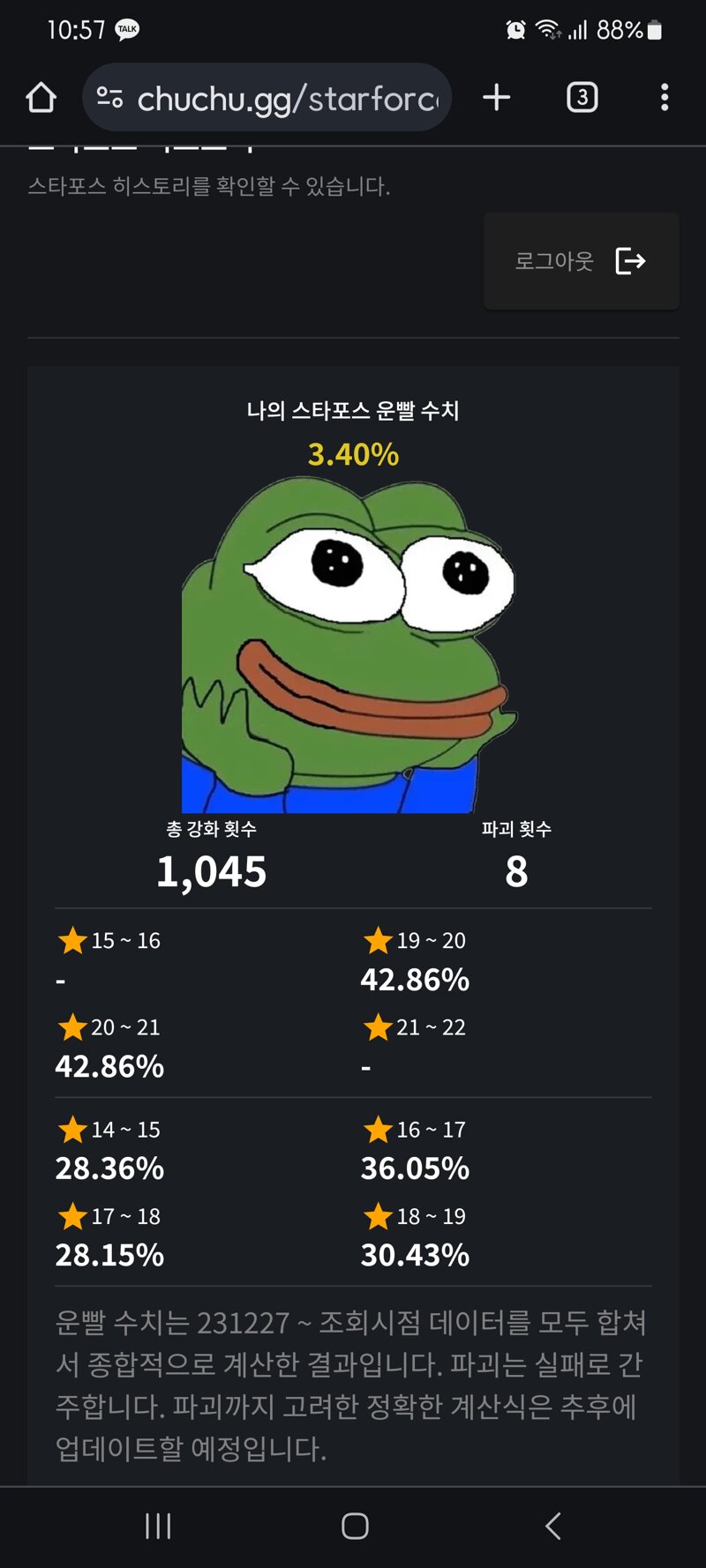Screen dimensions: 706x1568
Task: Tap the 로그아웃 logout button
Action: pos(581,261)
